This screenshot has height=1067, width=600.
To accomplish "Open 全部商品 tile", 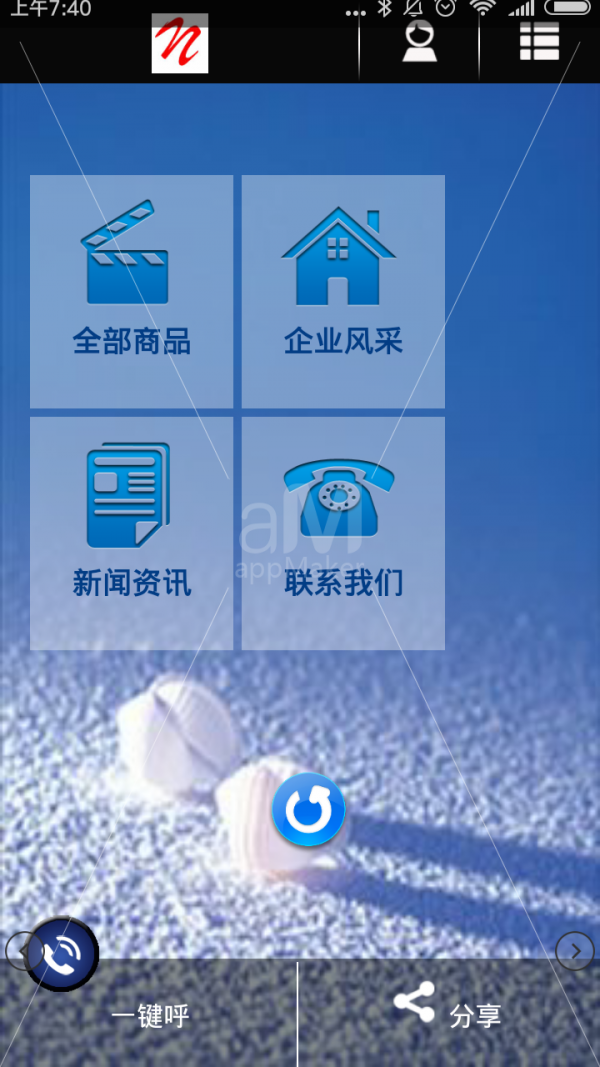I will tap(131, 291).
